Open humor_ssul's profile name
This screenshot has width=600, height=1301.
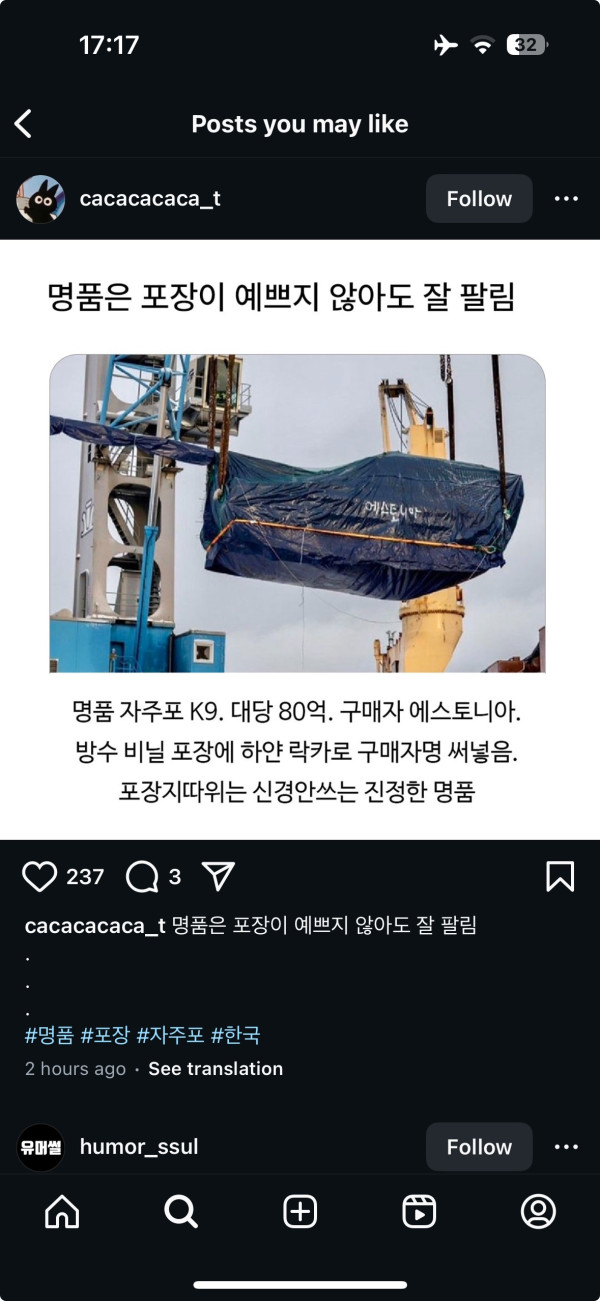[x=139, y=1147]
